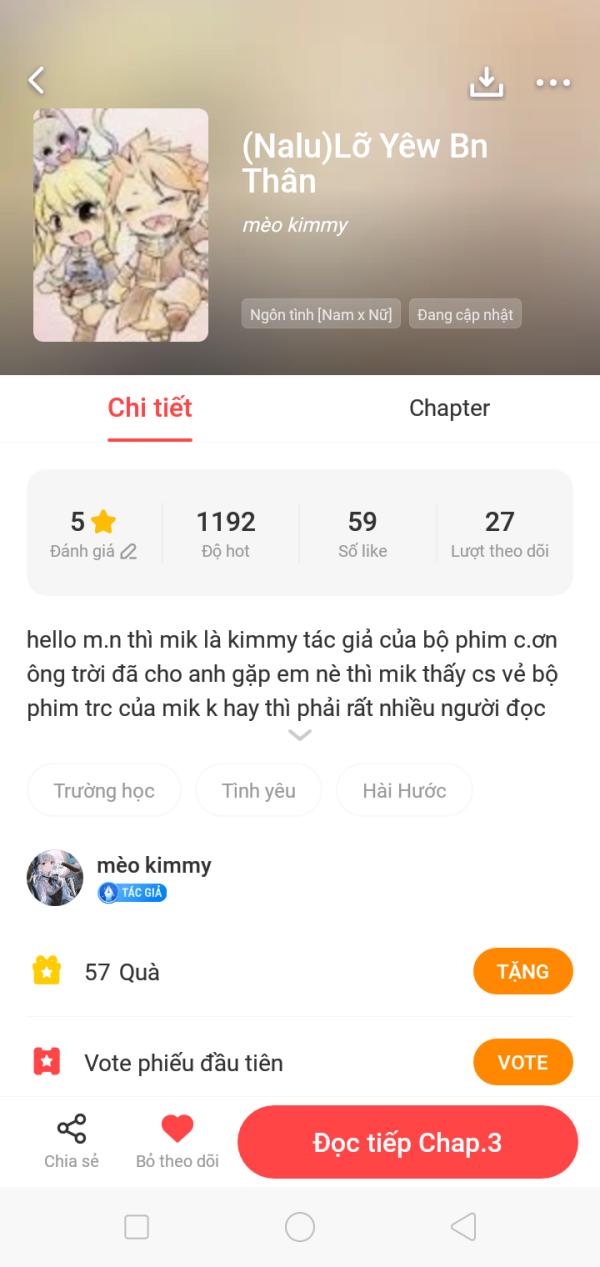Switch to the Chapter tab

pos(449,408)
